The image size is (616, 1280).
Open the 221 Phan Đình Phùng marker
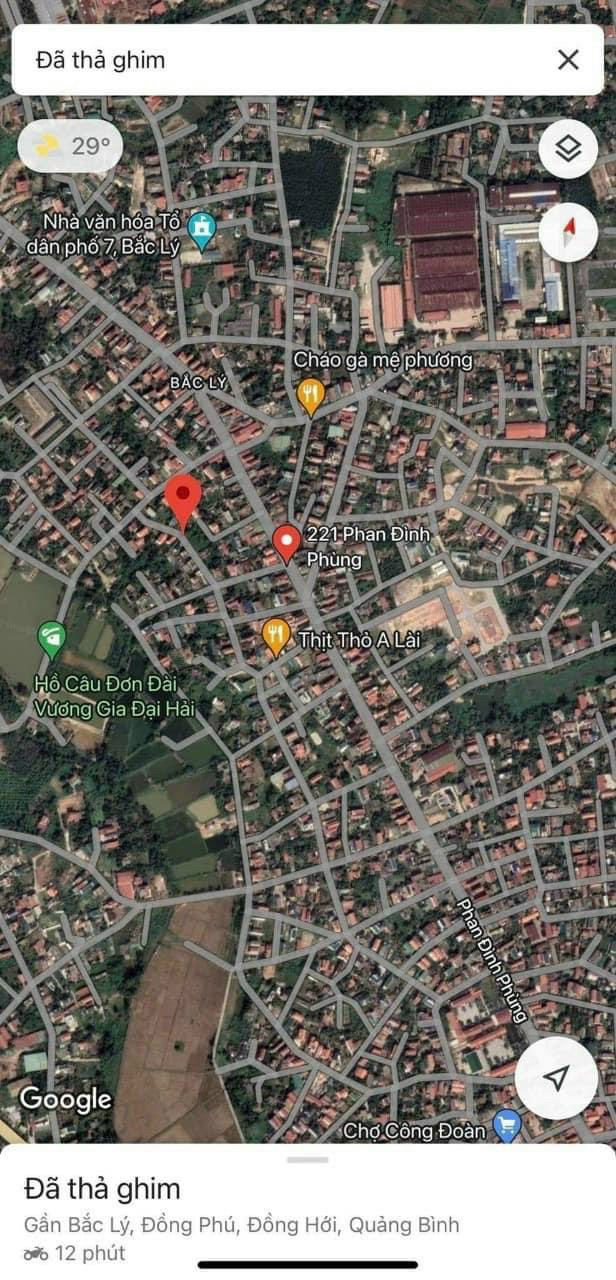coord(287,544)
